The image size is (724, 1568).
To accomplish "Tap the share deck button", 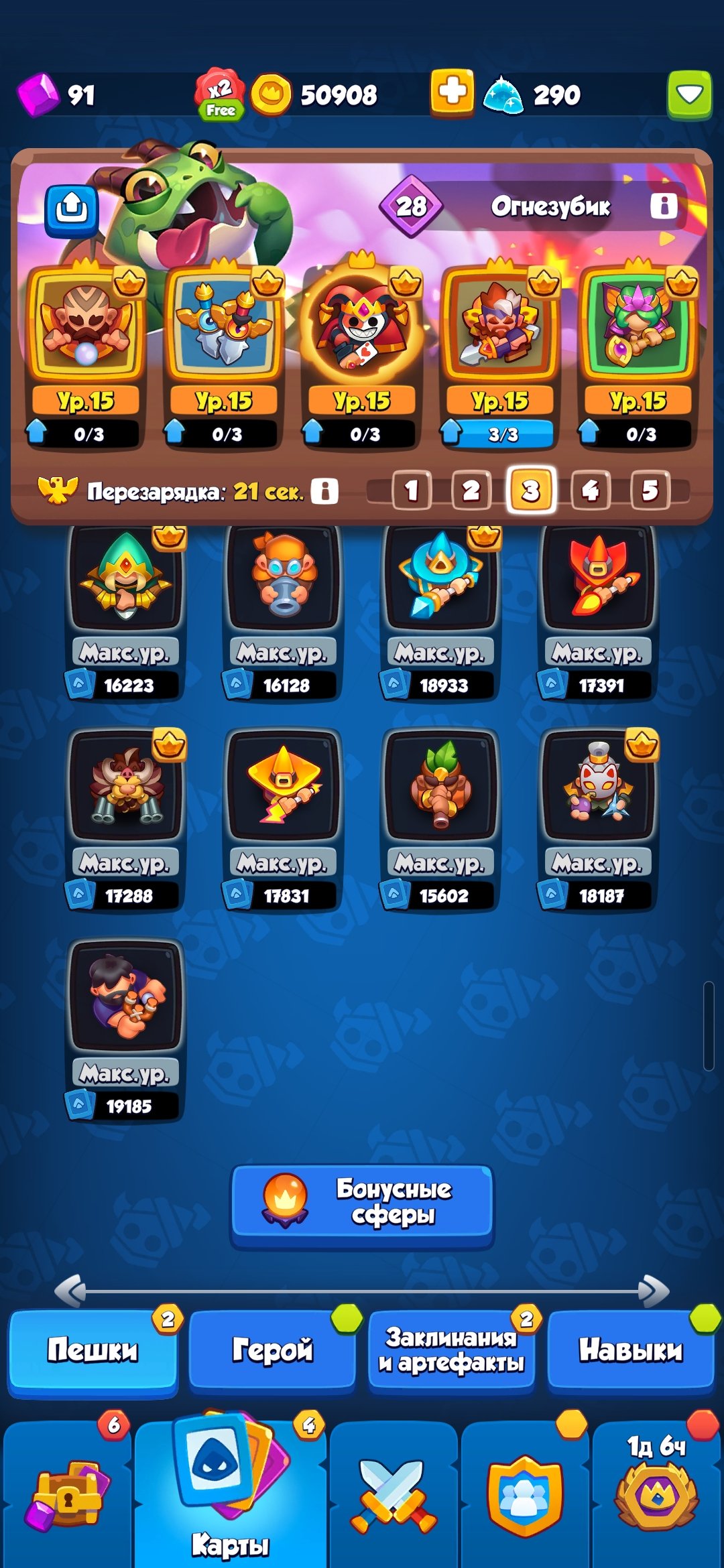I will 72,211.
